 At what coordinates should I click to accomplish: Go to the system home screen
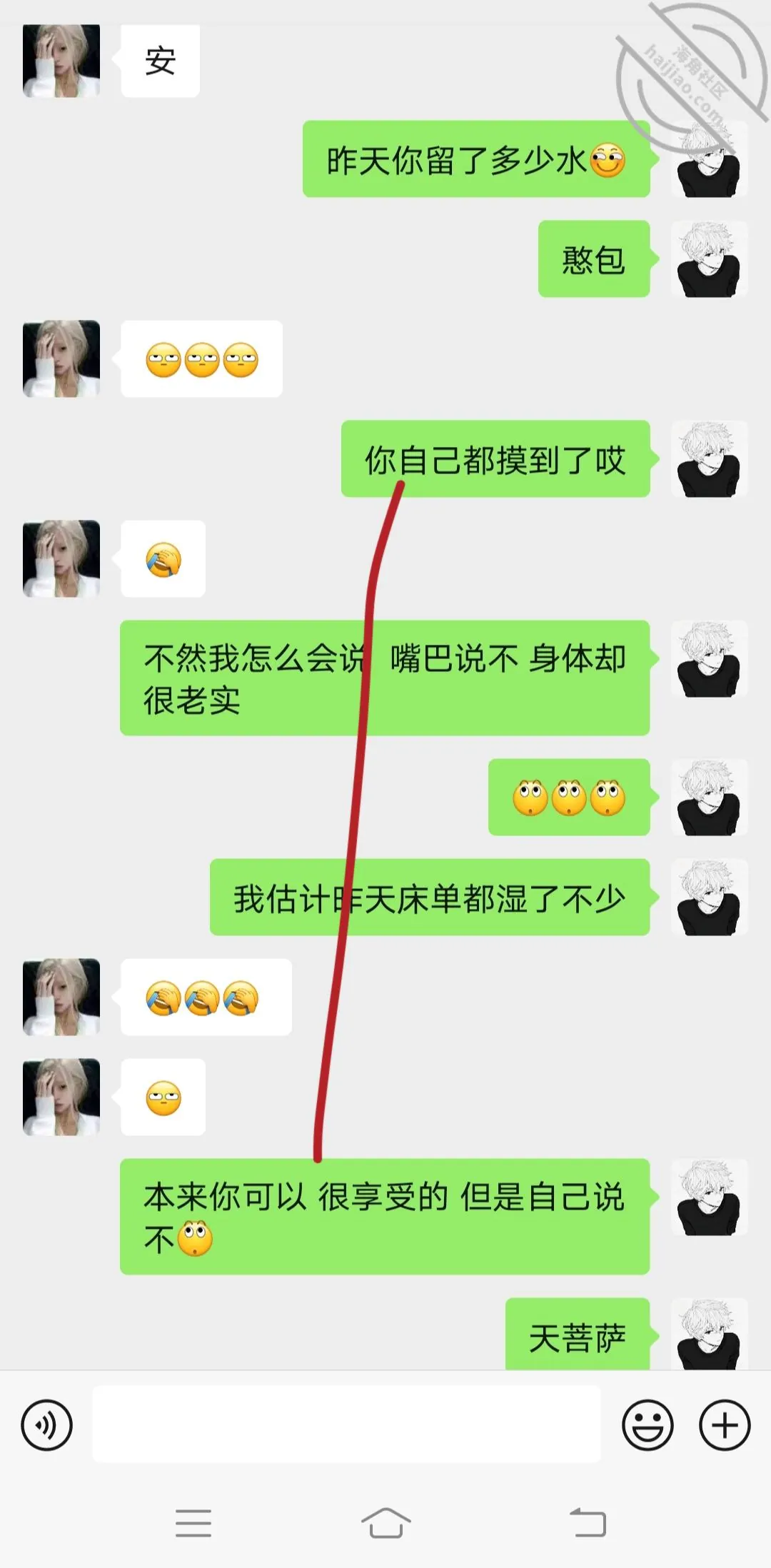click(x=385, y=1523)
